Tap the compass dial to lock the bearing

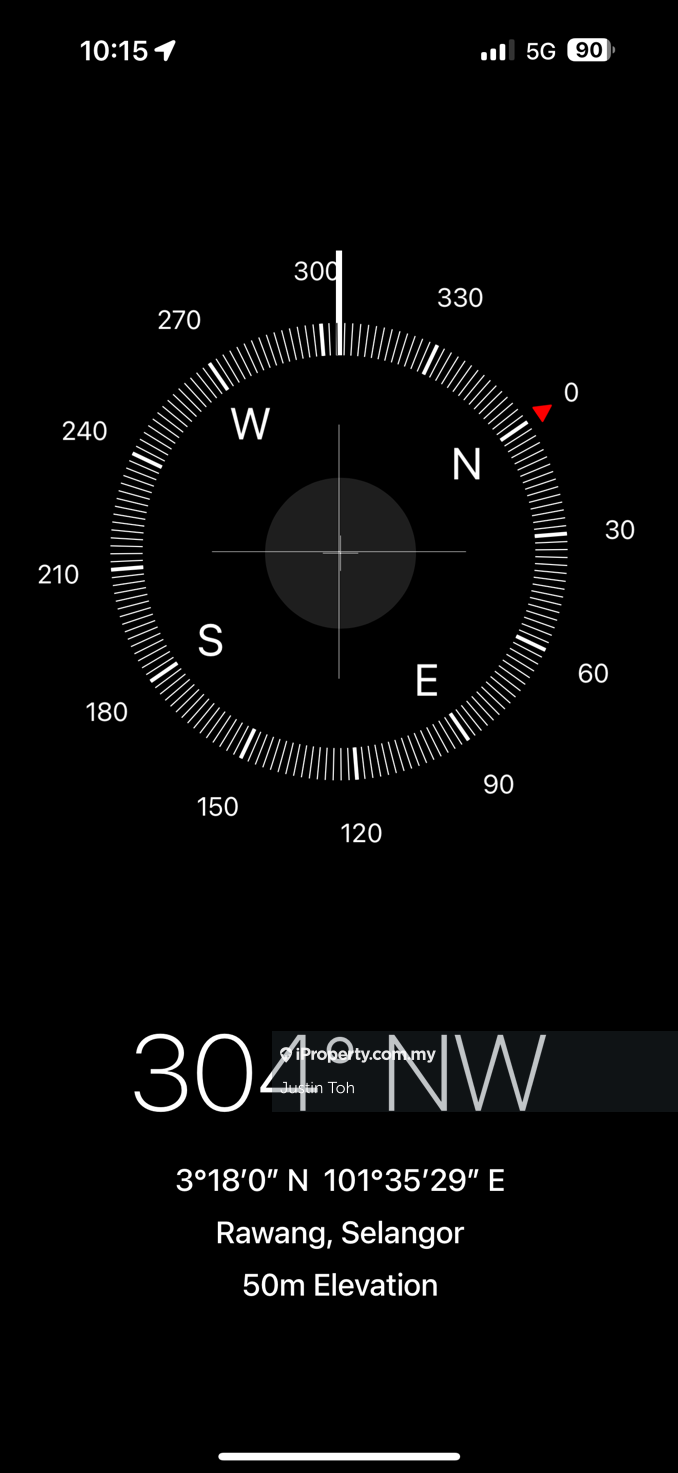click(339, 552)
